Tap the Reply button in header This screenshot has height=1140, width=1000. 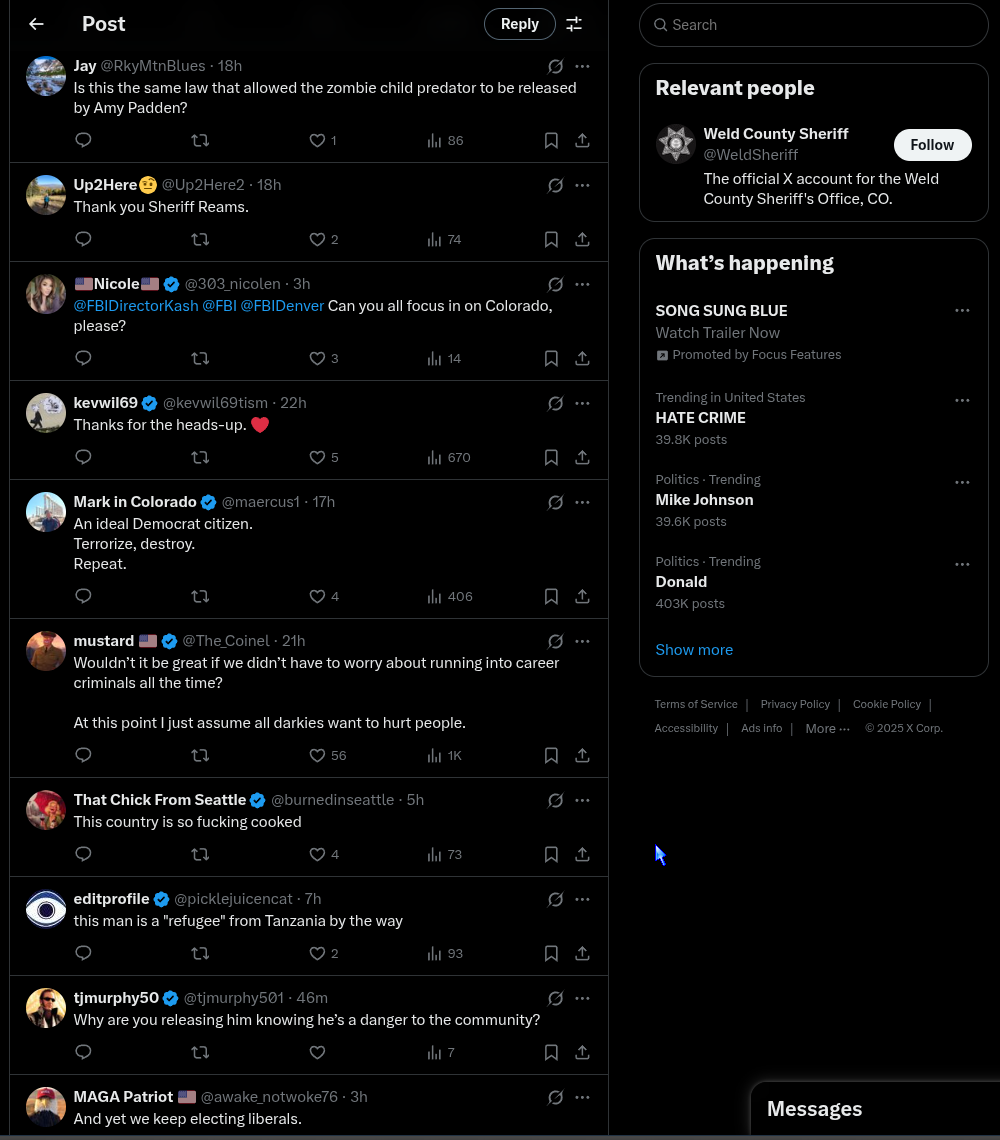point(519,24)
